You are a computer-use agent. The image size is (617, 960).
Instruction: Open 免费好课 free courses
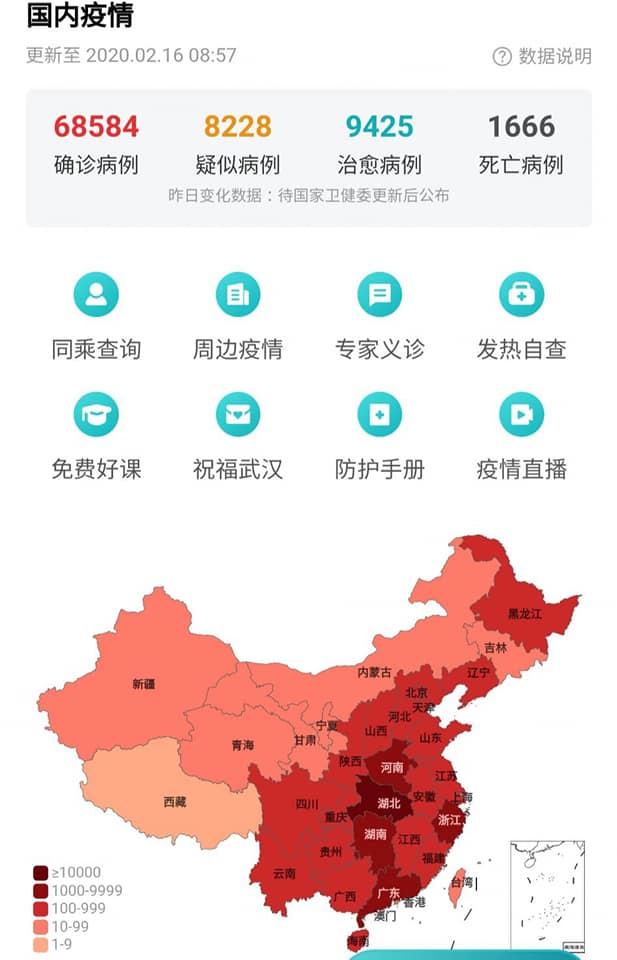(x=96, y=414)
